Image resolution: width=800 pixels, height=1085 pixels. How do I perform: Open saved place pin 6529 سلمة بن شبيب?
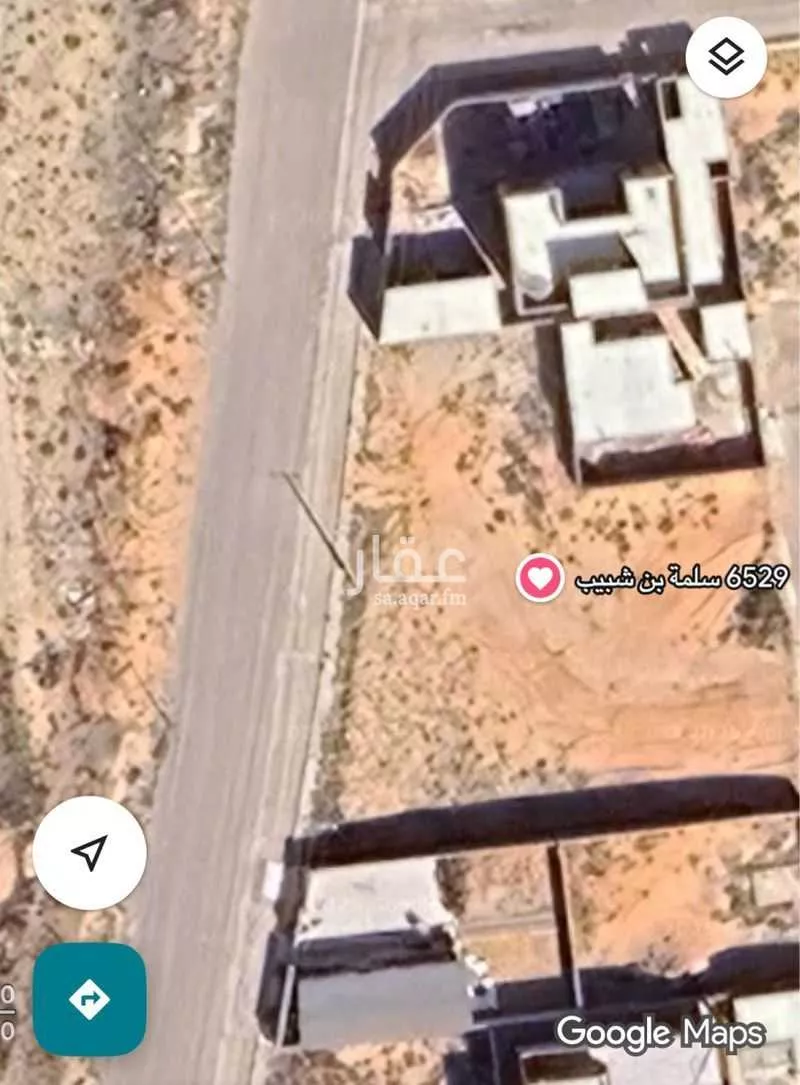click(540, 578)
